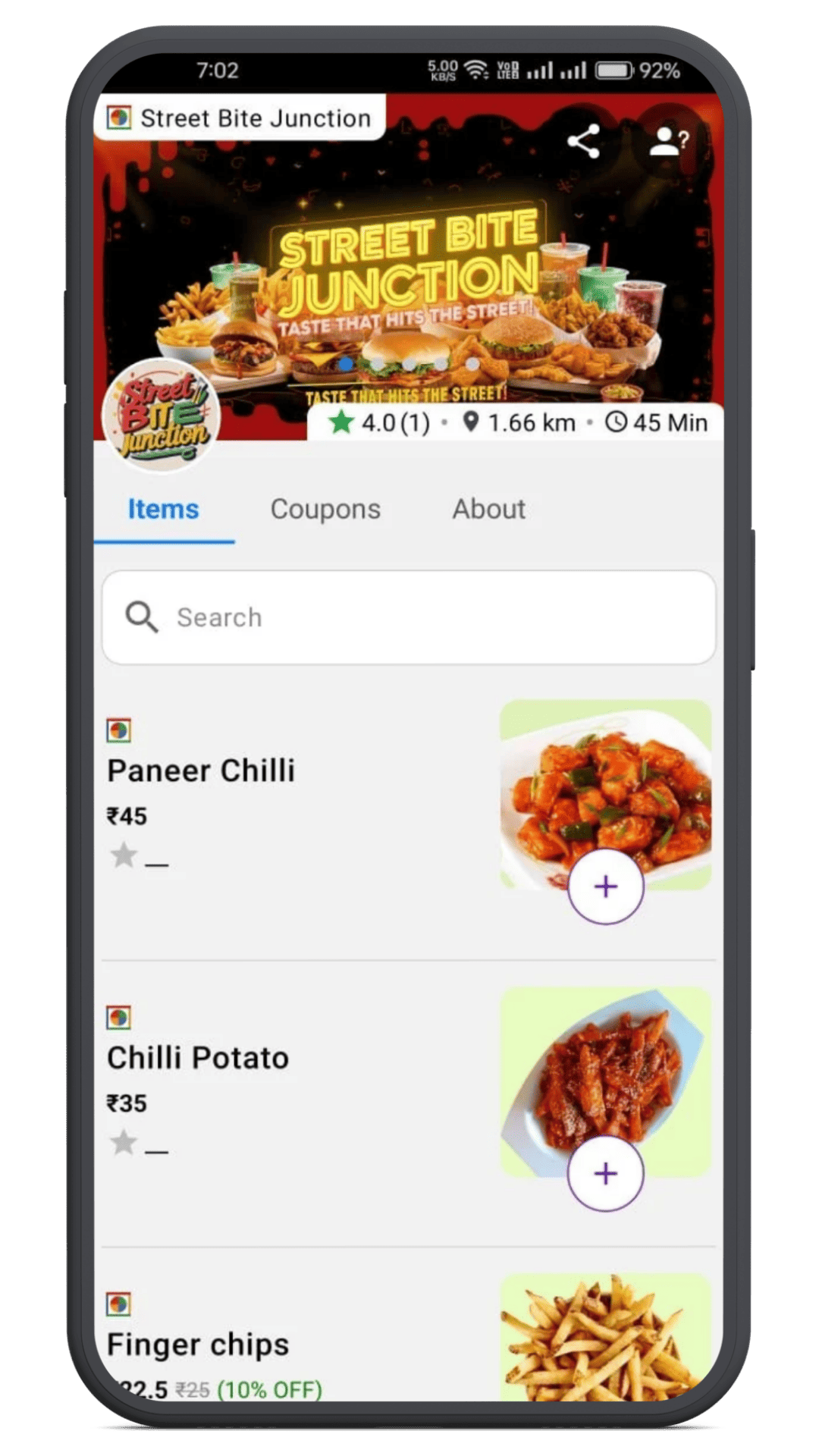Open the Chilli Potato item
The height and width of the screenshot is (1456, 819).
tap(198, 1058)
